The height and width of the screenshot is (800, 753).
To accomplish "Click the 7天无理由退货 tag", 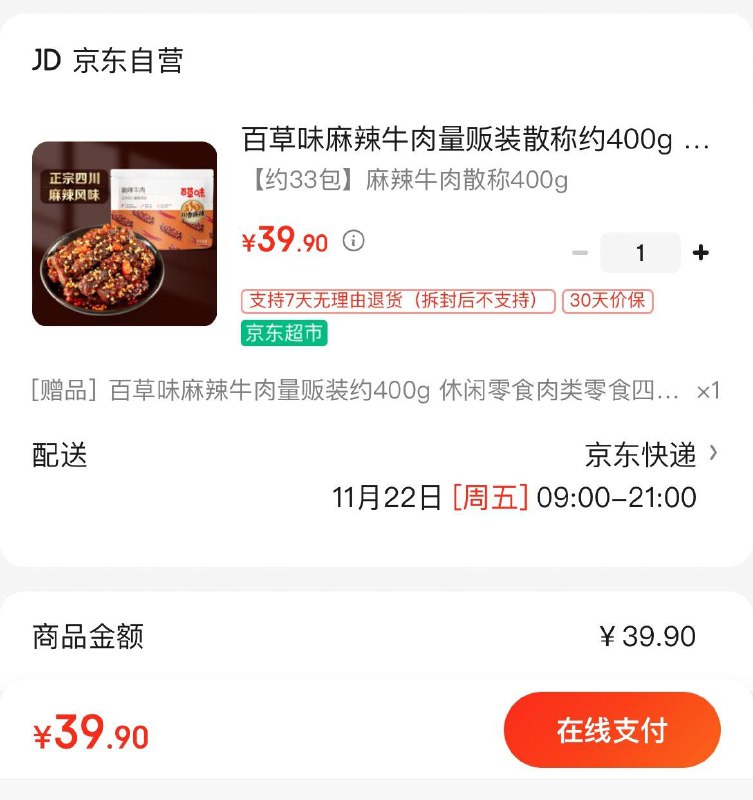I will (x=394, y=300).
